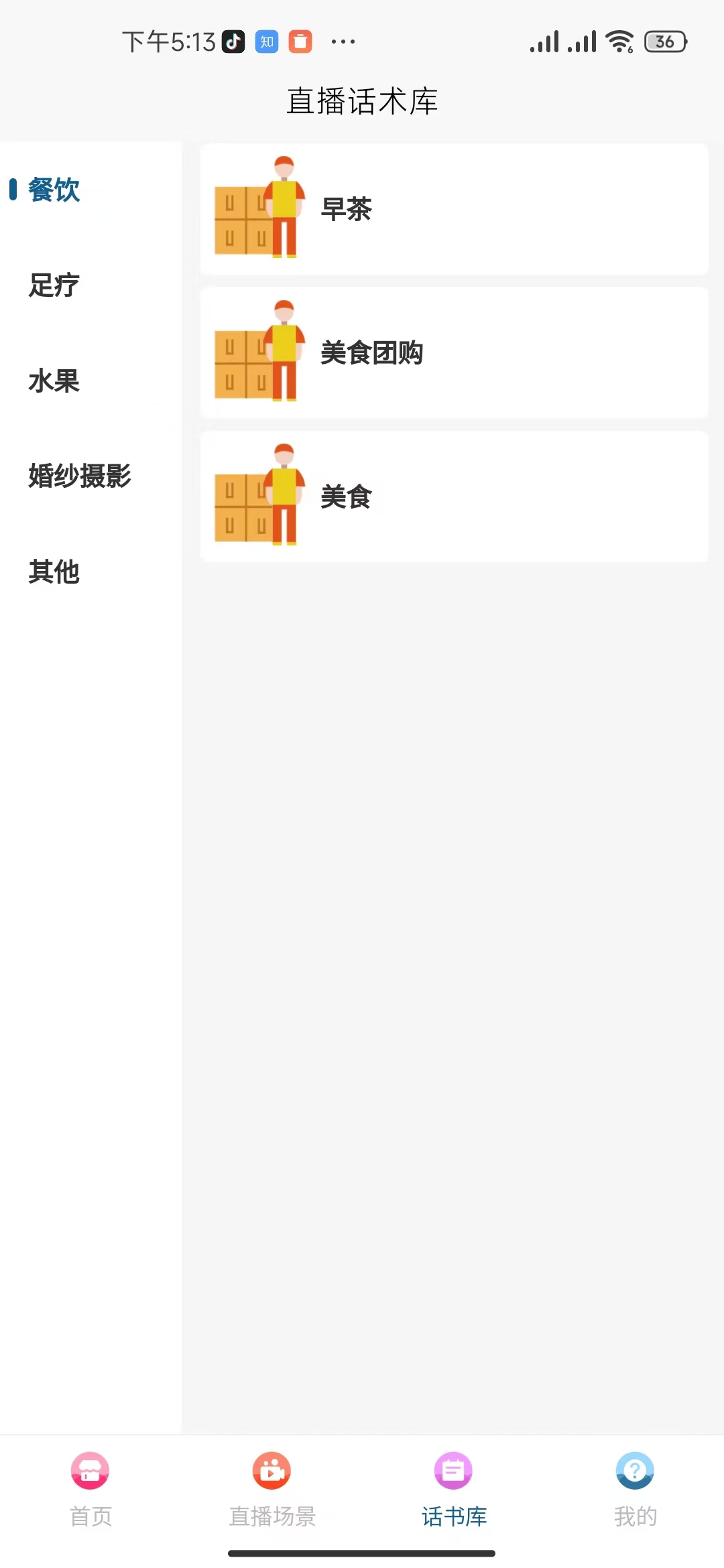
Task: Select the 餐饮 category
Action: 54,190
